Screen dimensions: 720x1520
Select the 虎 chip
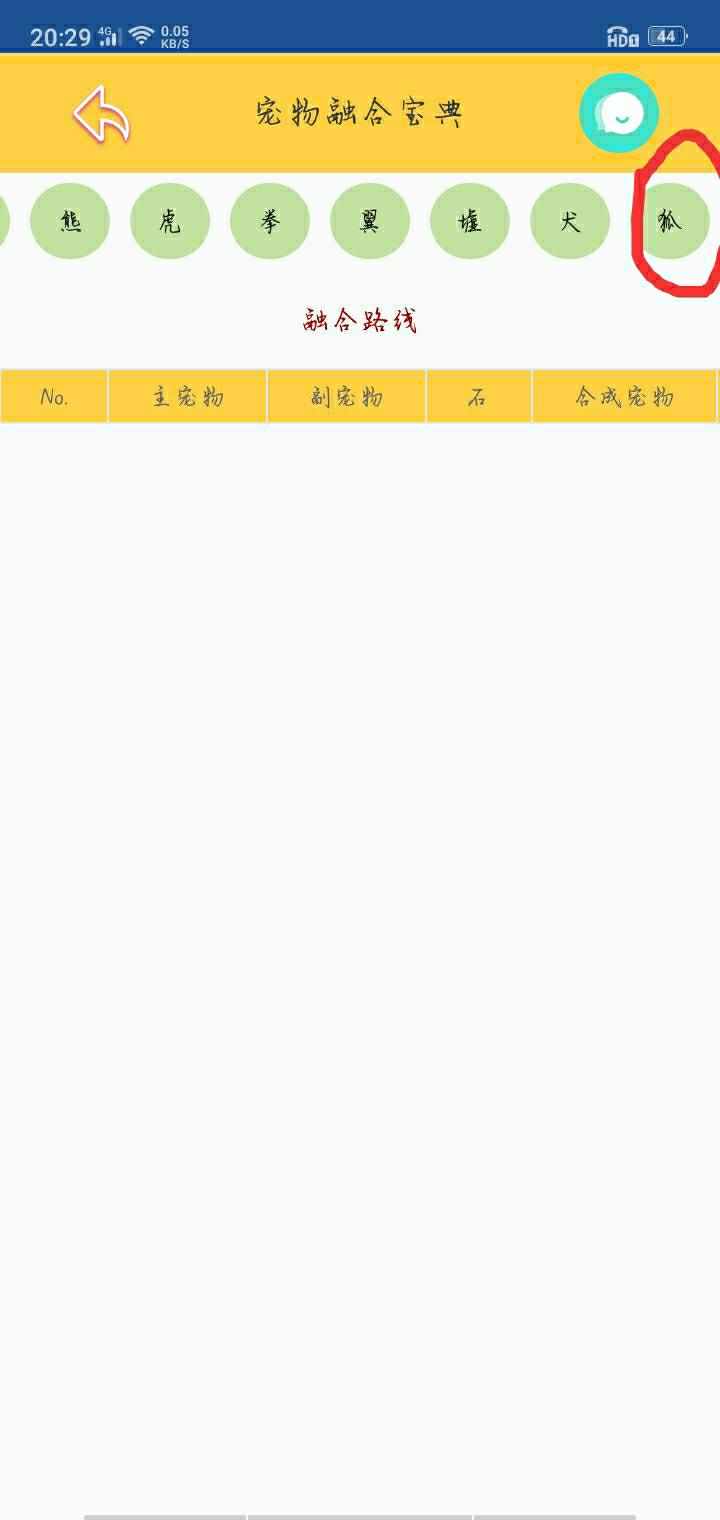(x=170, y=221)
